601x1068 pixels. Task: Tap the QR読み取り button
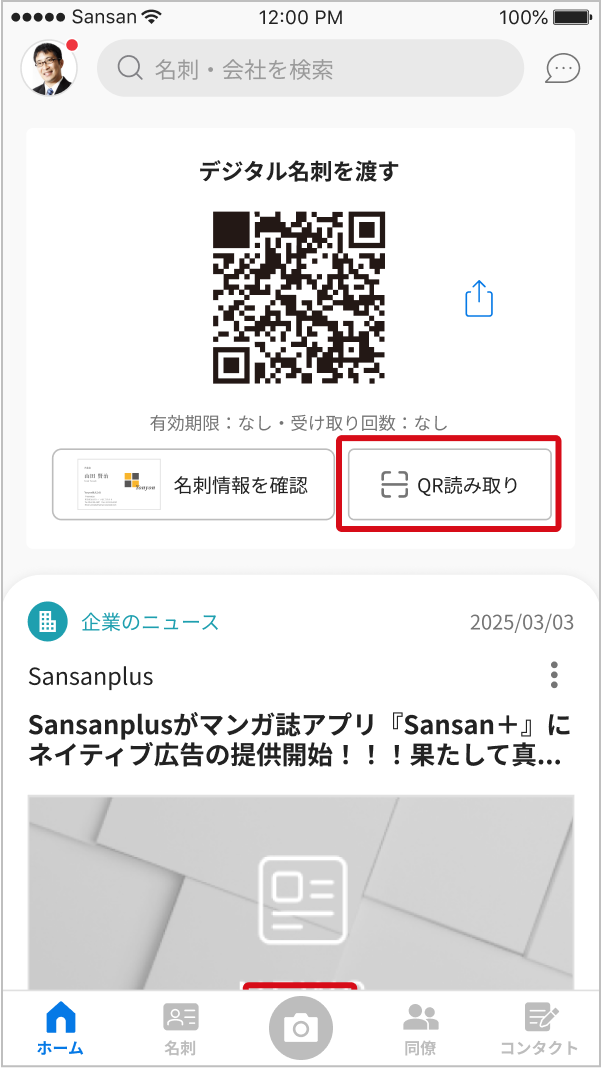[x=450, y=485]
